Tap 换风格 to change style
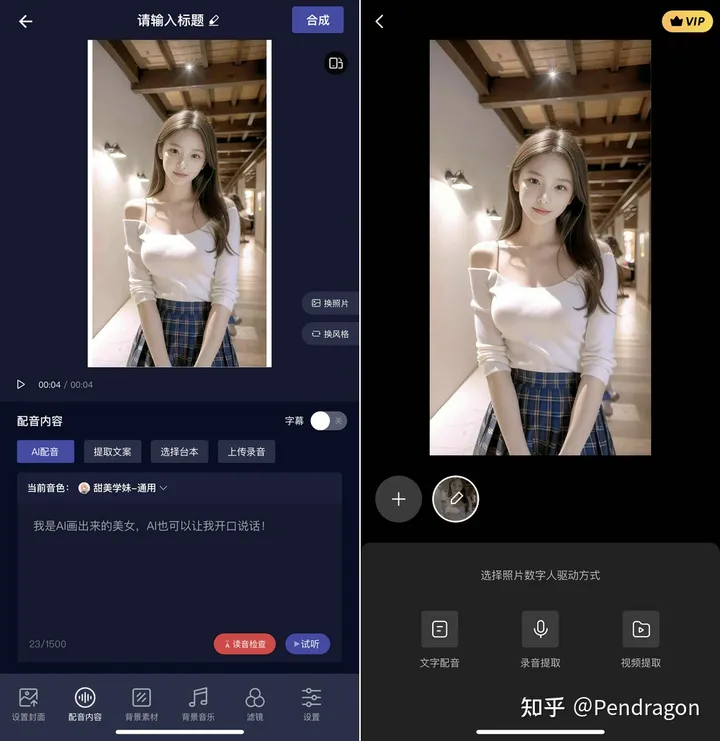The image size is (720, 741). coord(330,334)
